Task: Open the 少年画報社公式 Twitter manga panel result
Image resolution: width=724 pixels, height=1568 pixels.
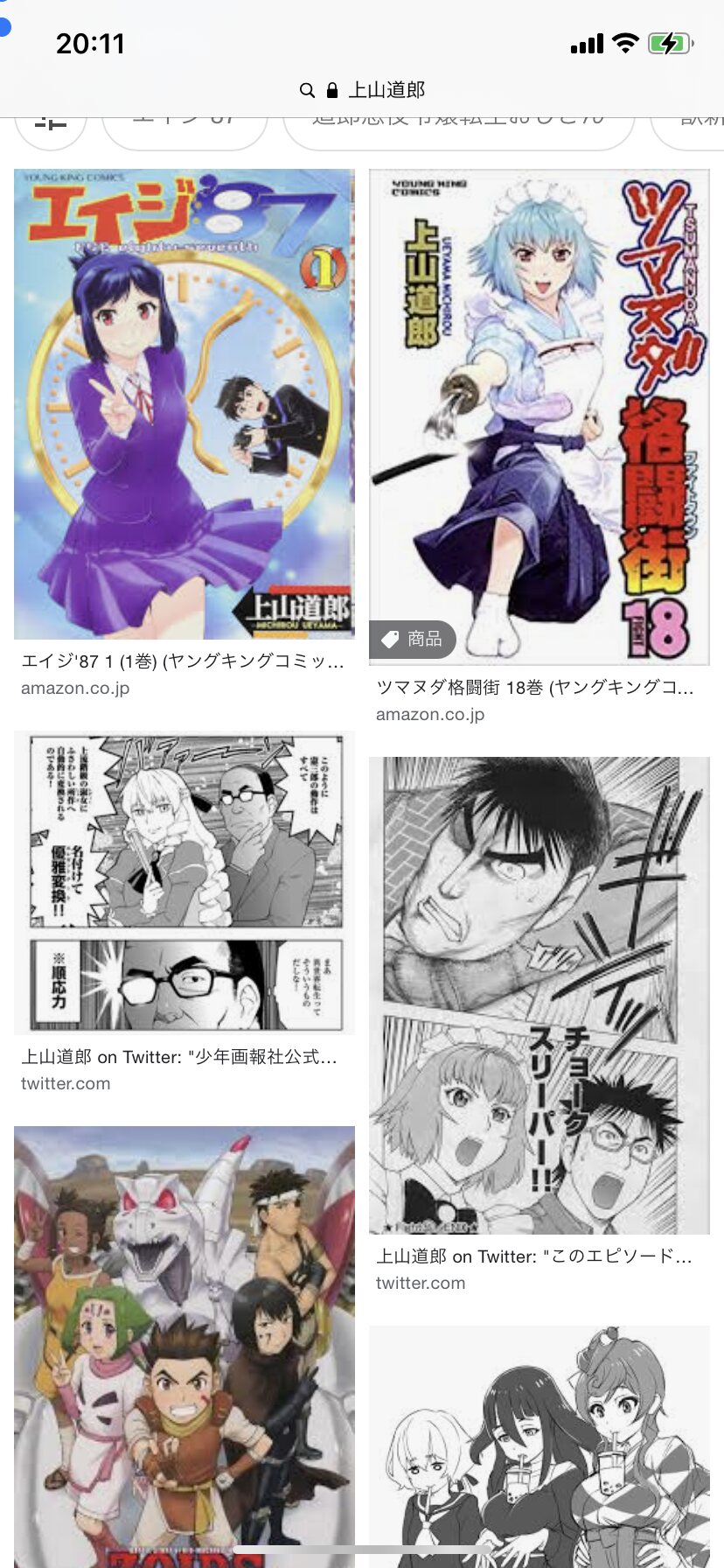Action: coord(184,882)
